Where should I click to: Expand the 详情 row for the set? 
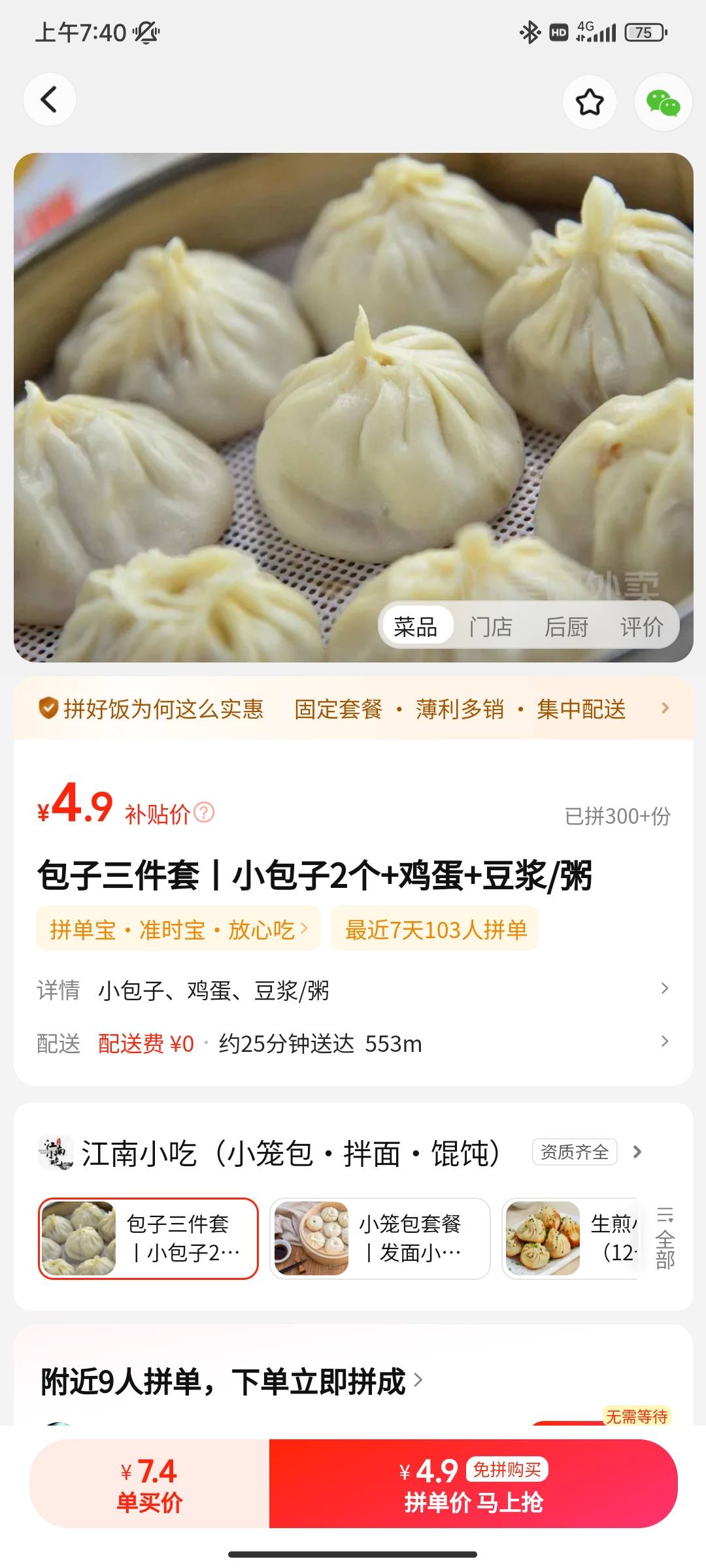[353, 990]
